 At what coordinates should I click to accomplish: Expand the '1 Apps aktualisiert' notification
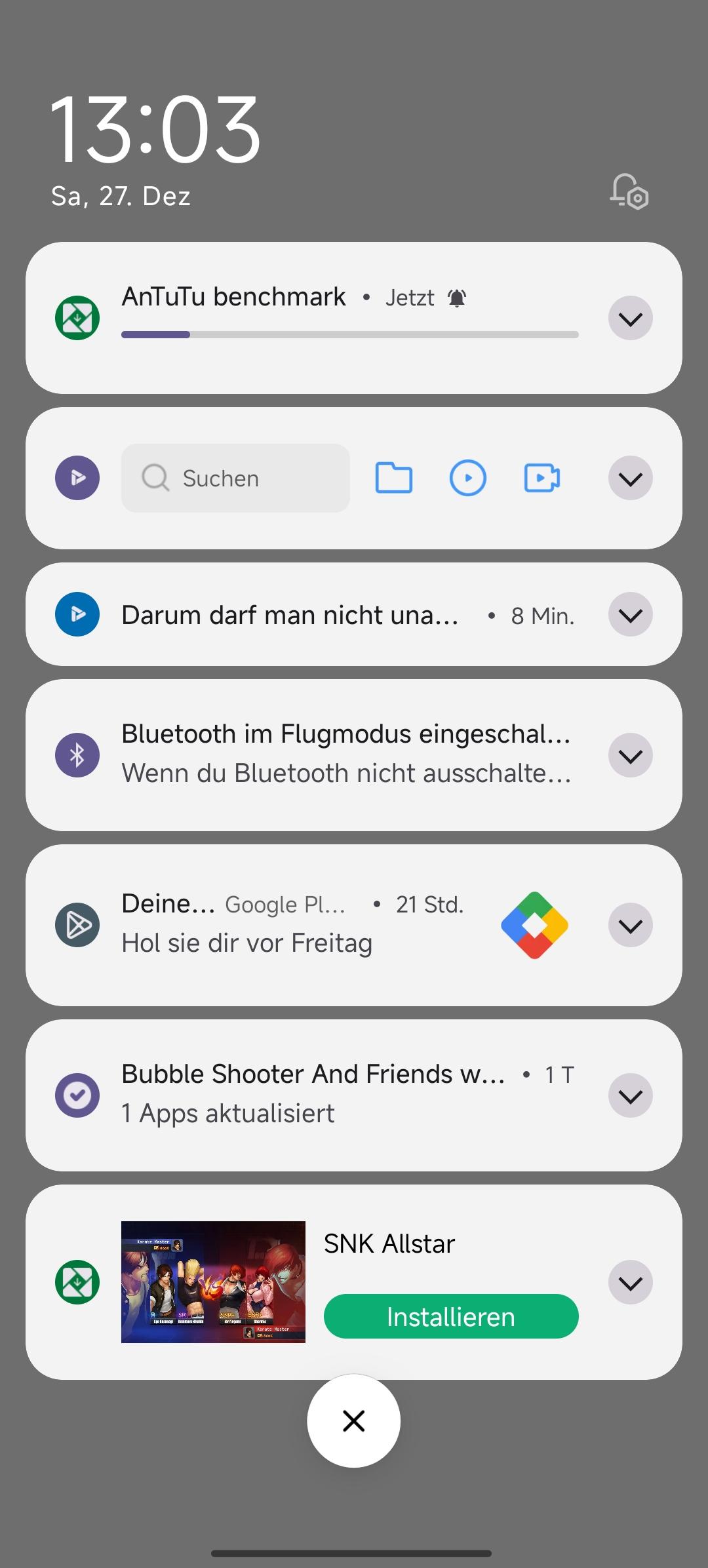pyautogui.click(x=630, y=1096)
